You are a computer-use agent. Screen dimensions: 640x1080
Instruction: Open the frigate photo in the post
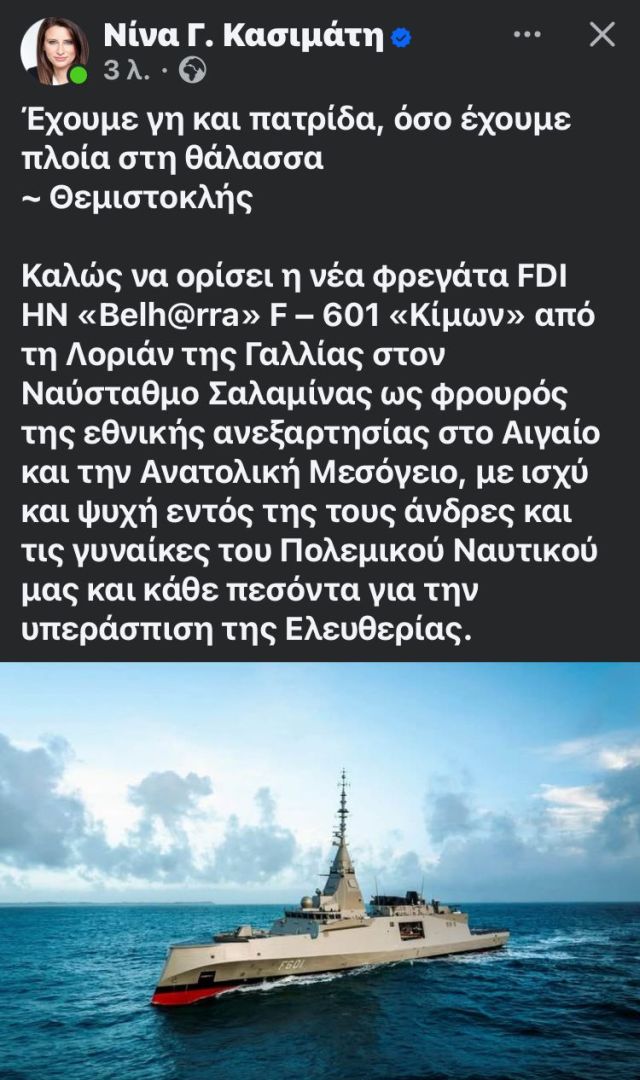pos(320,870)
